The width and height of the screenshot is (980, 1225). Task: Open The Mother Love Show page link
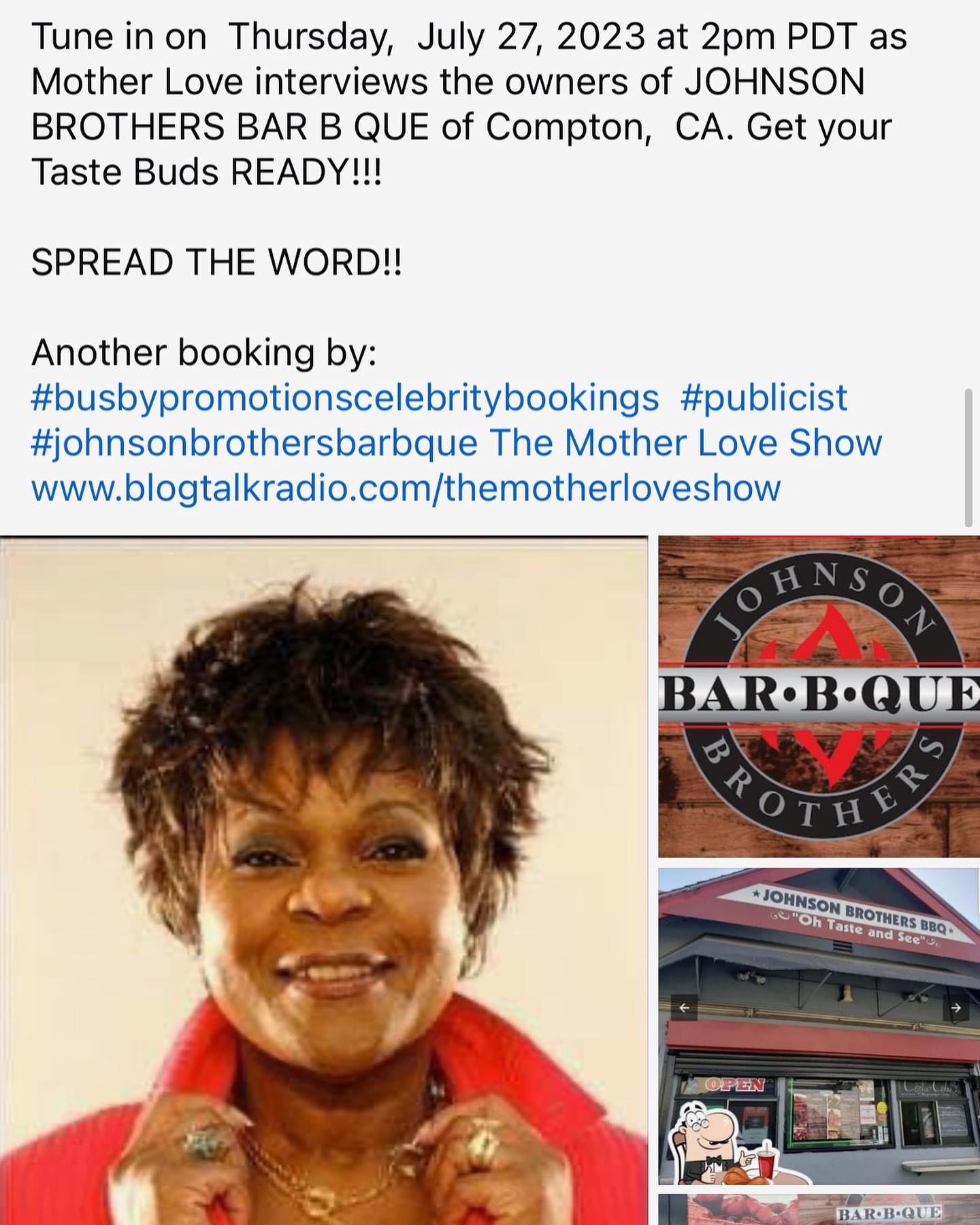coord(686,443)
